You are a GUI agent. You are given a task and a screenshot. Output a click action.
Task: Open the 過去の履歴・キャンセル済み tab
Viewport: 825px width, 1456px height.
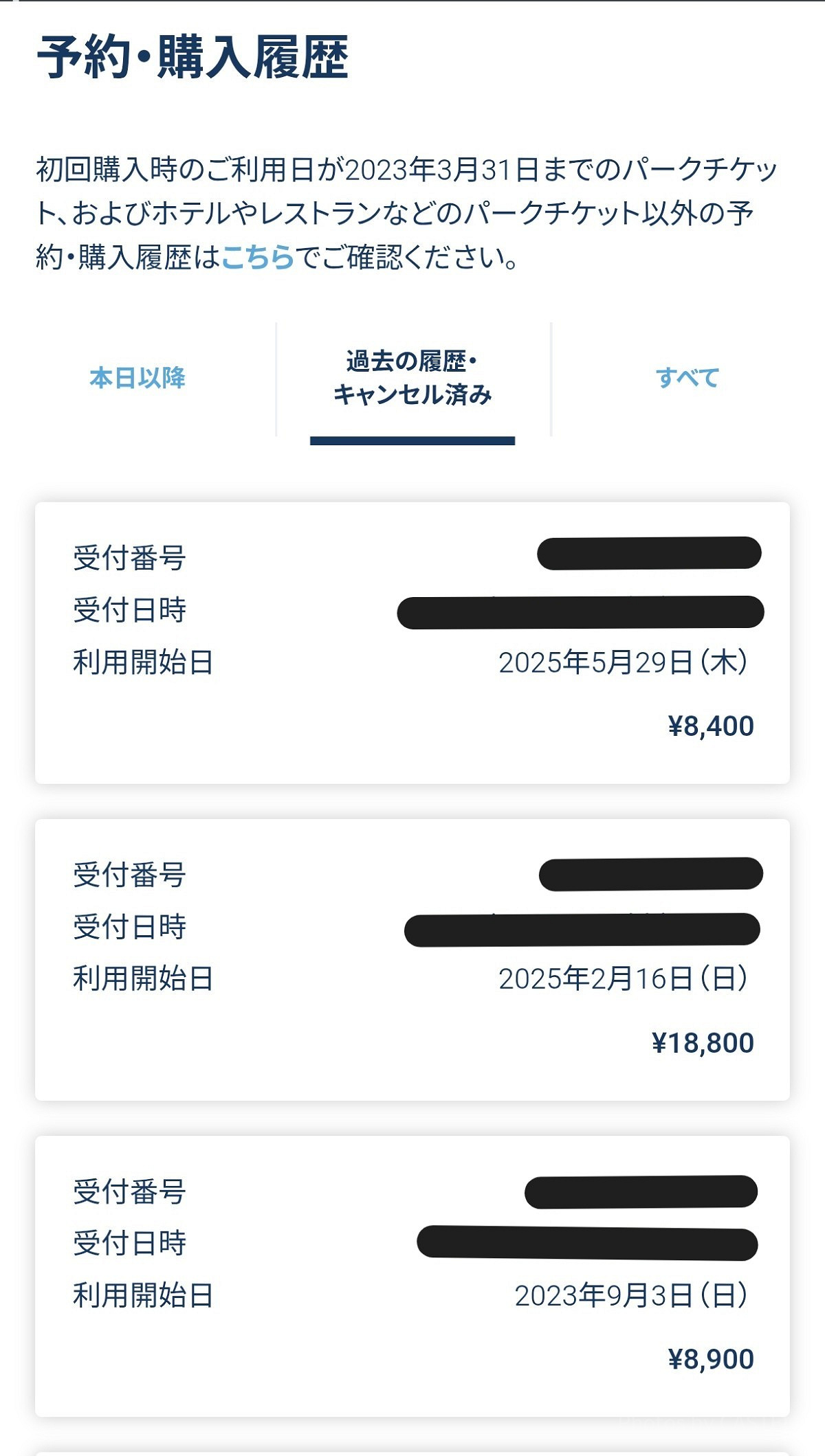[x=412, y=377]
